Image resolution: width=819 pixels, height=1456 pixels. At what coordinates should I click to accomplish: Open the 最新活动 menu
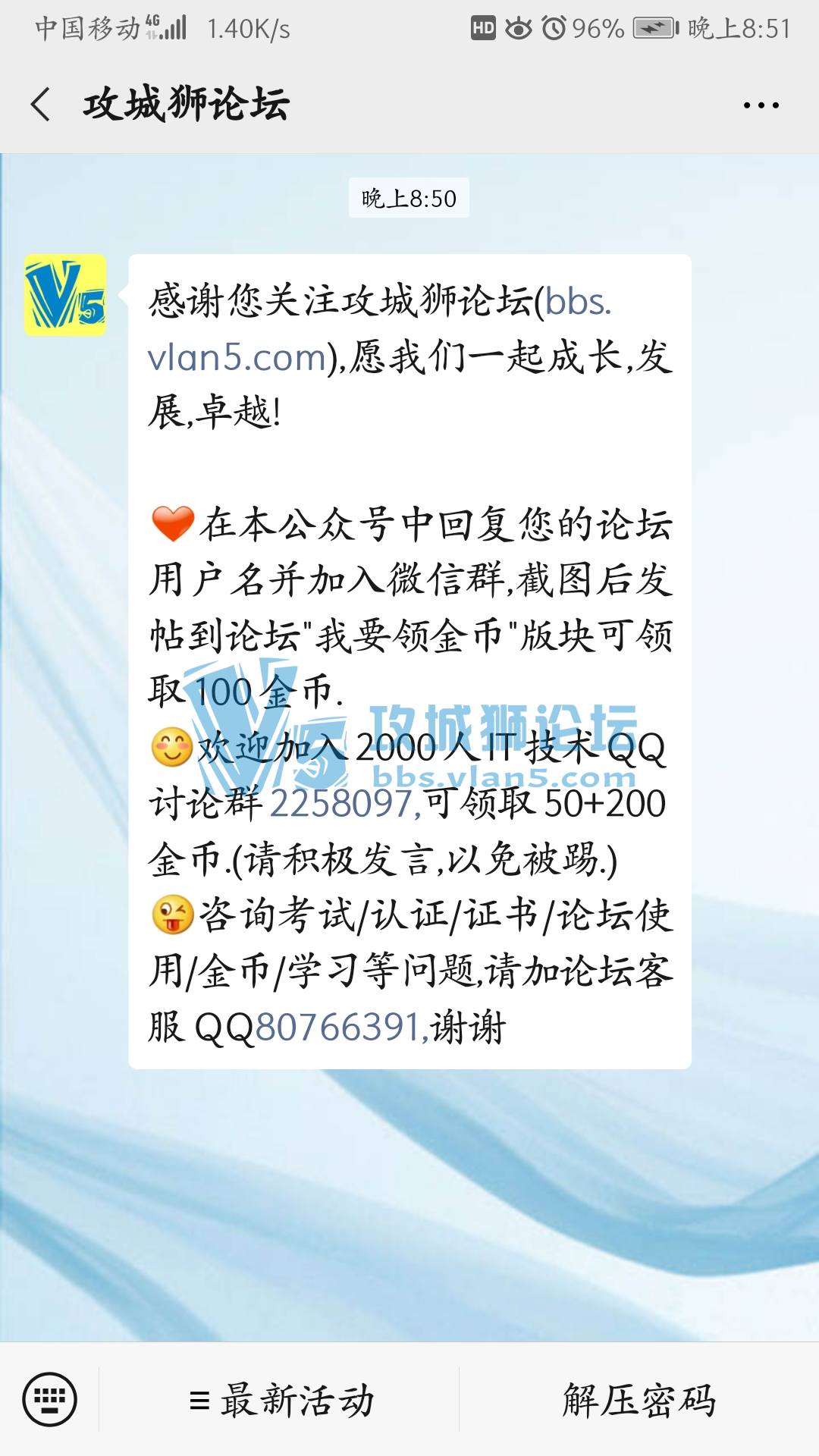point(282,1400)
